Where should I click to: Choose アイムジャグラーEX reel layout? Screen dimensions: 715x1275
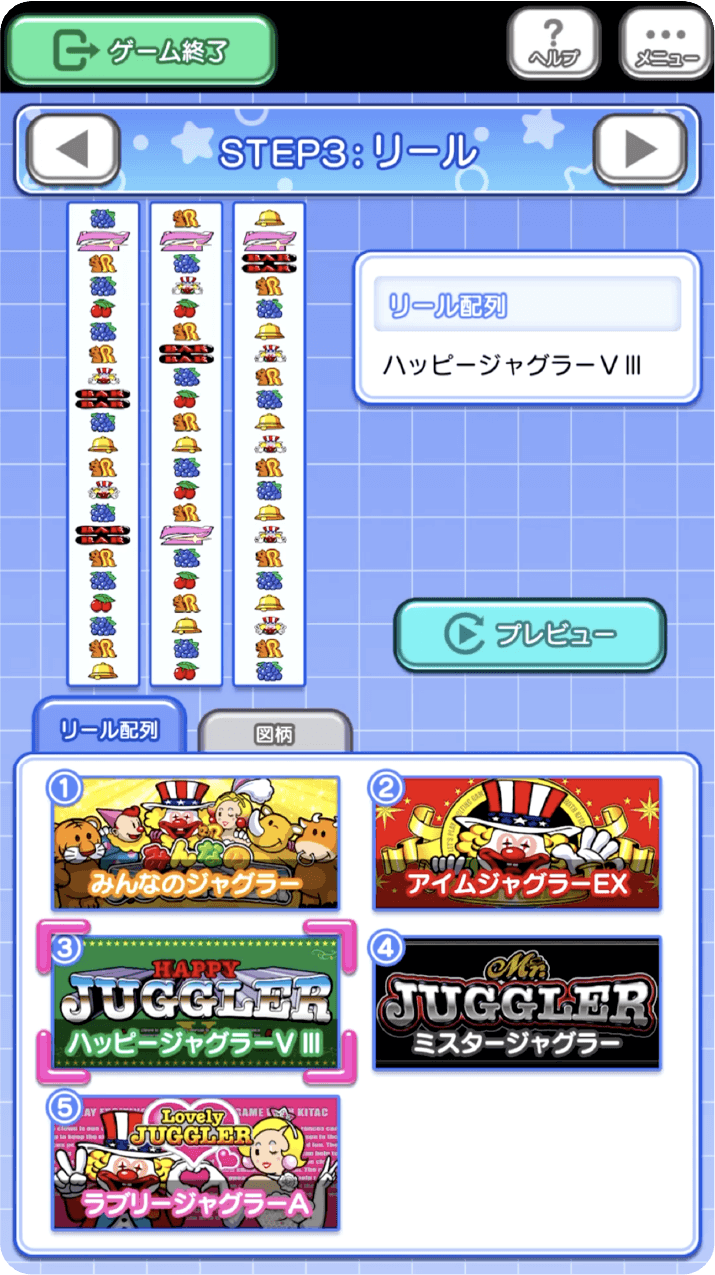tap(518, 843)
